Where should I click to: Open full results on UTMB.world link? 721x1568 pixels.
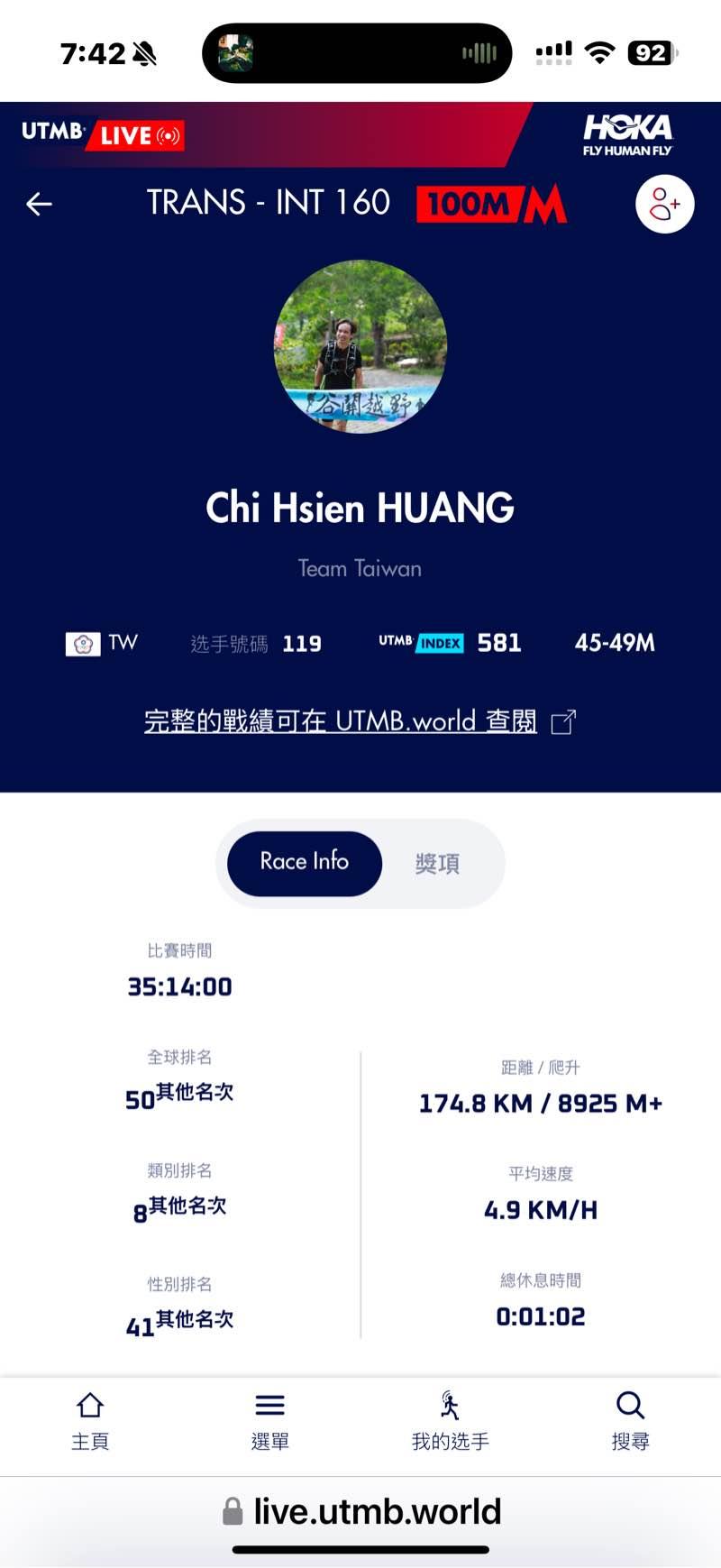click(359, 721)
